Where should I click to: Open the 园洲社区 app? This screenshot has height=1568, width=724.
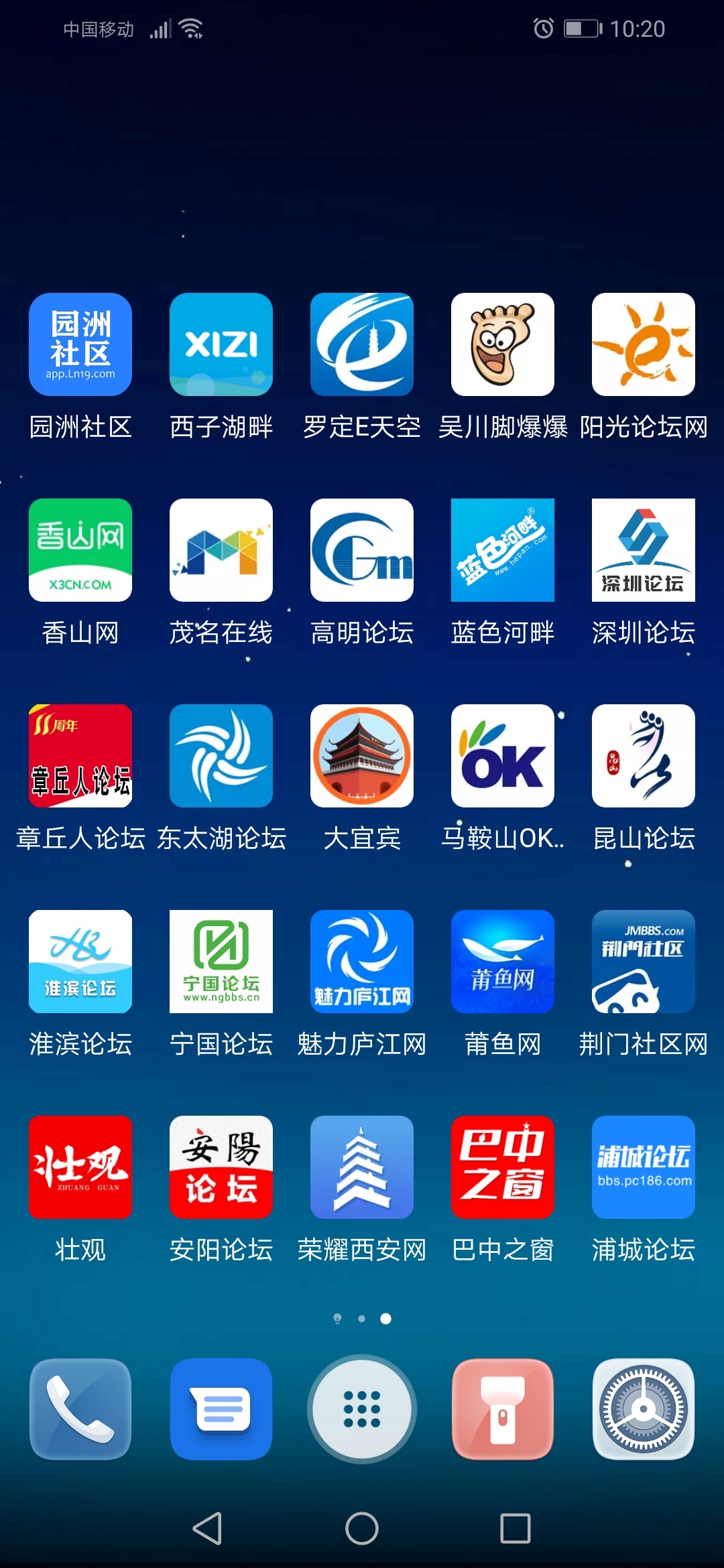point(80,344)
